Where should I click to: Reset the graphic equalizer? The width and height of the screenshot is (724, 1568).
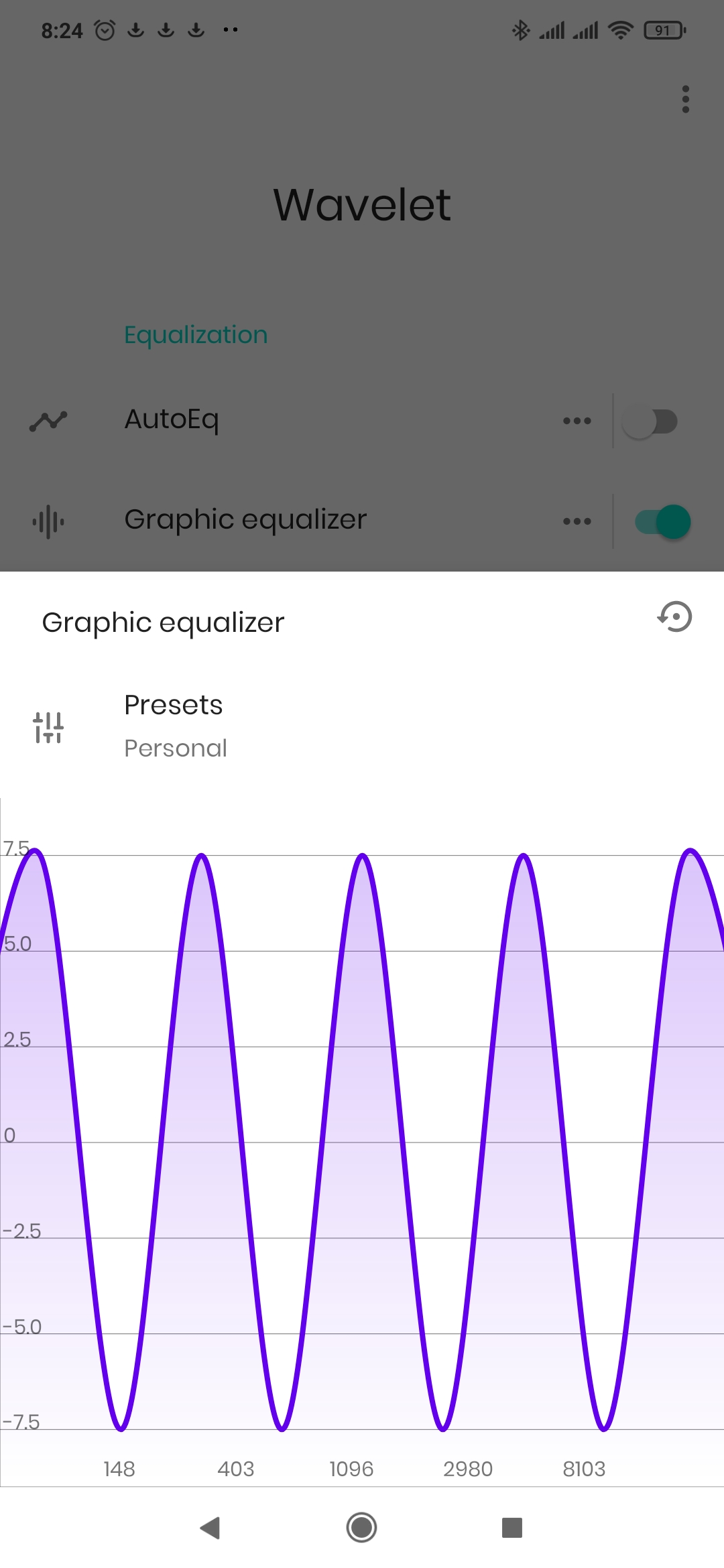[x=674, y=617]
